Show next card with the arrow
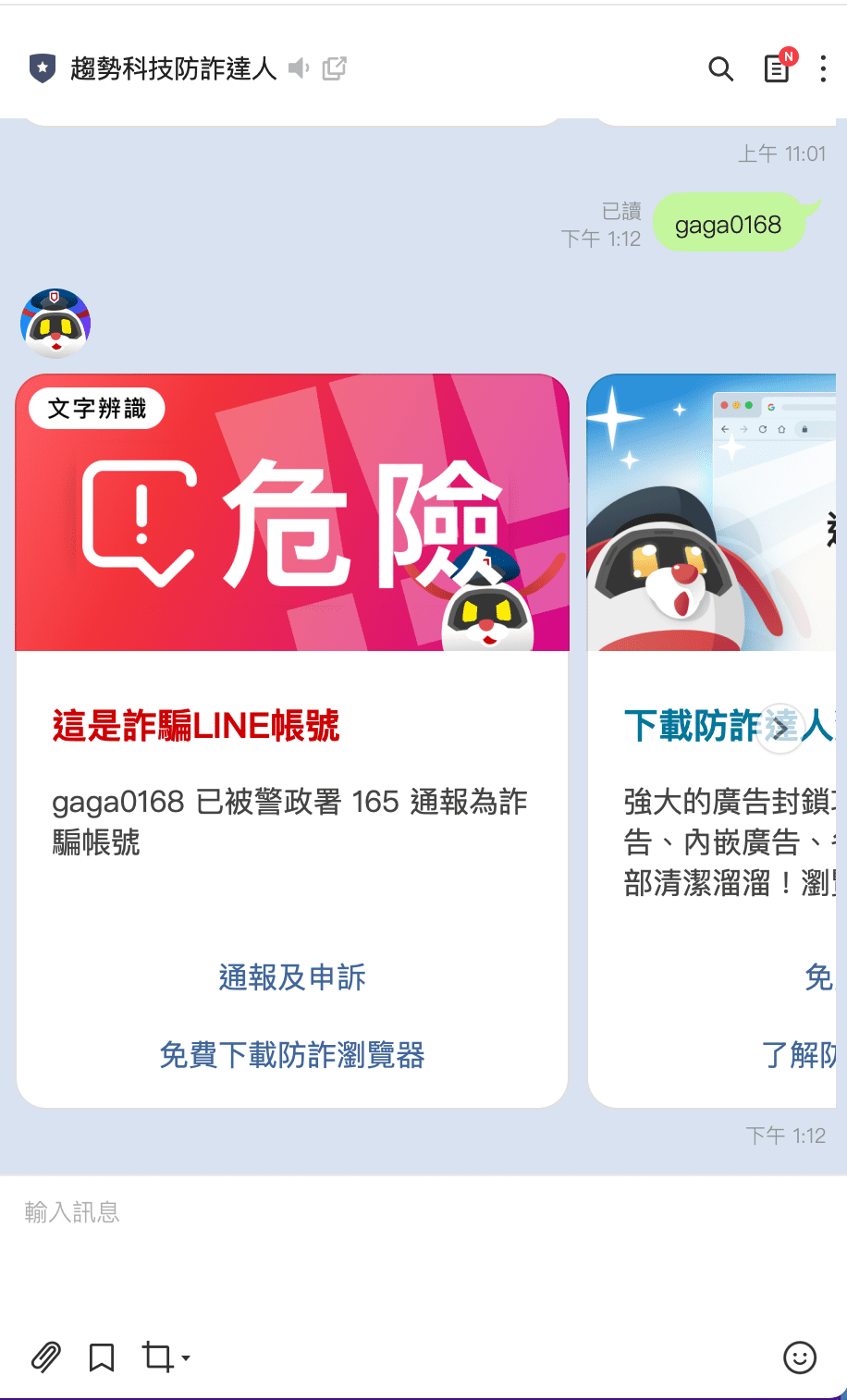The height and width of the screenshot is (1400, 847). (x=780, y=729)
